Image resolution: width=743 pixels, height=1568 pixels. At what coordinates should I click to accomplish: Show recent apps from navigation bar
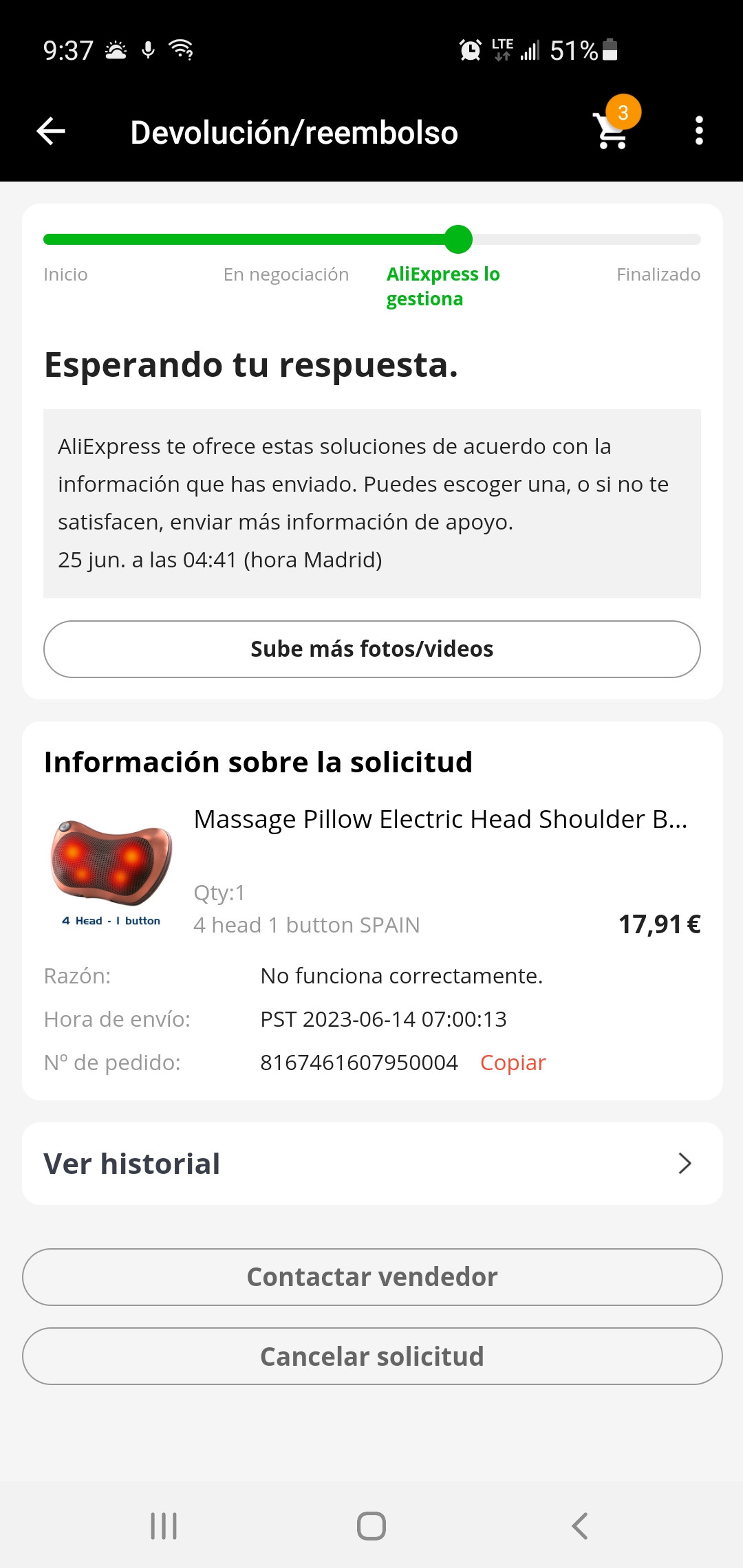(x=164, y=1526)
